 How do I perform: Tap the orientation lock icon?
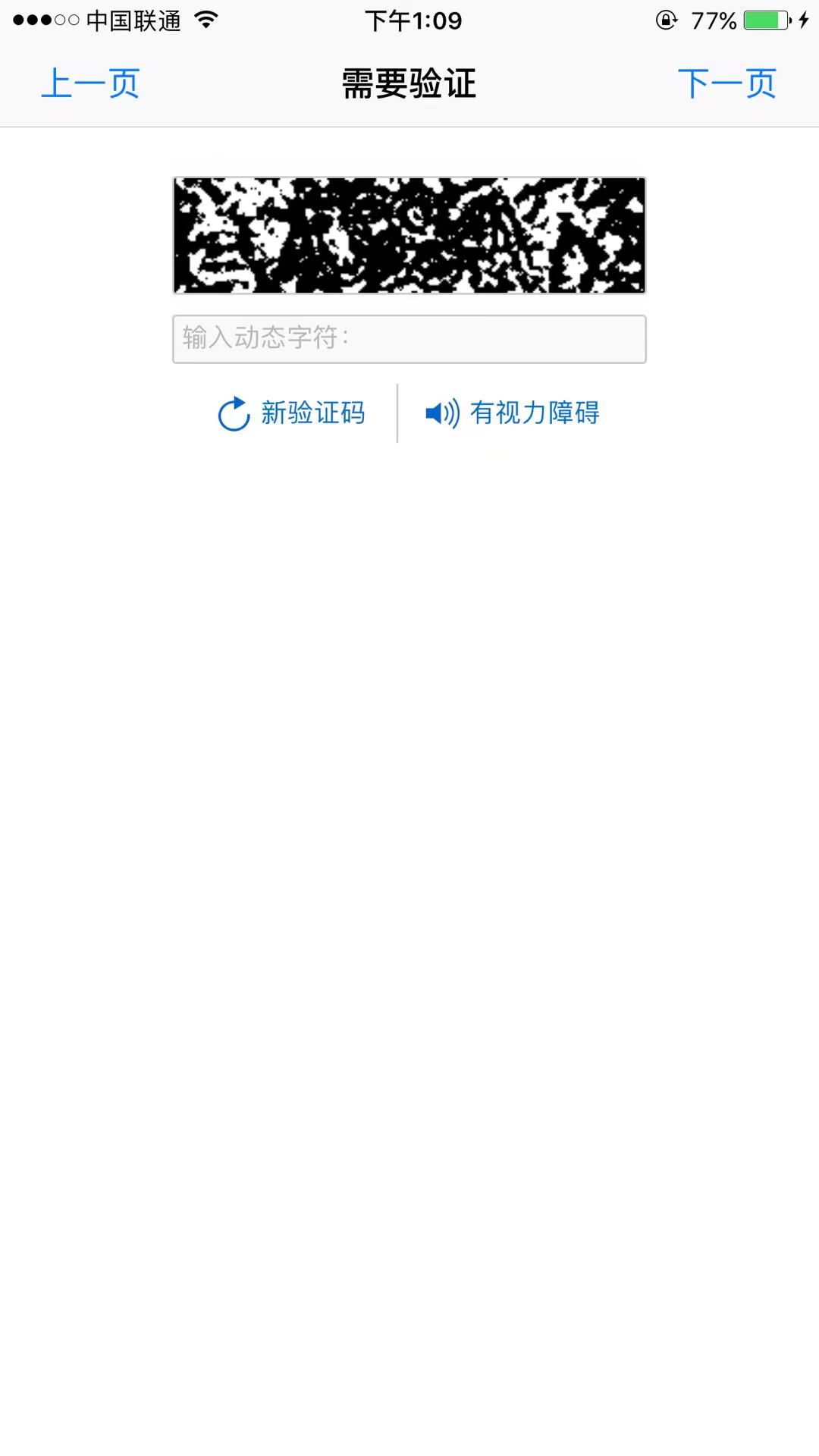666,20
